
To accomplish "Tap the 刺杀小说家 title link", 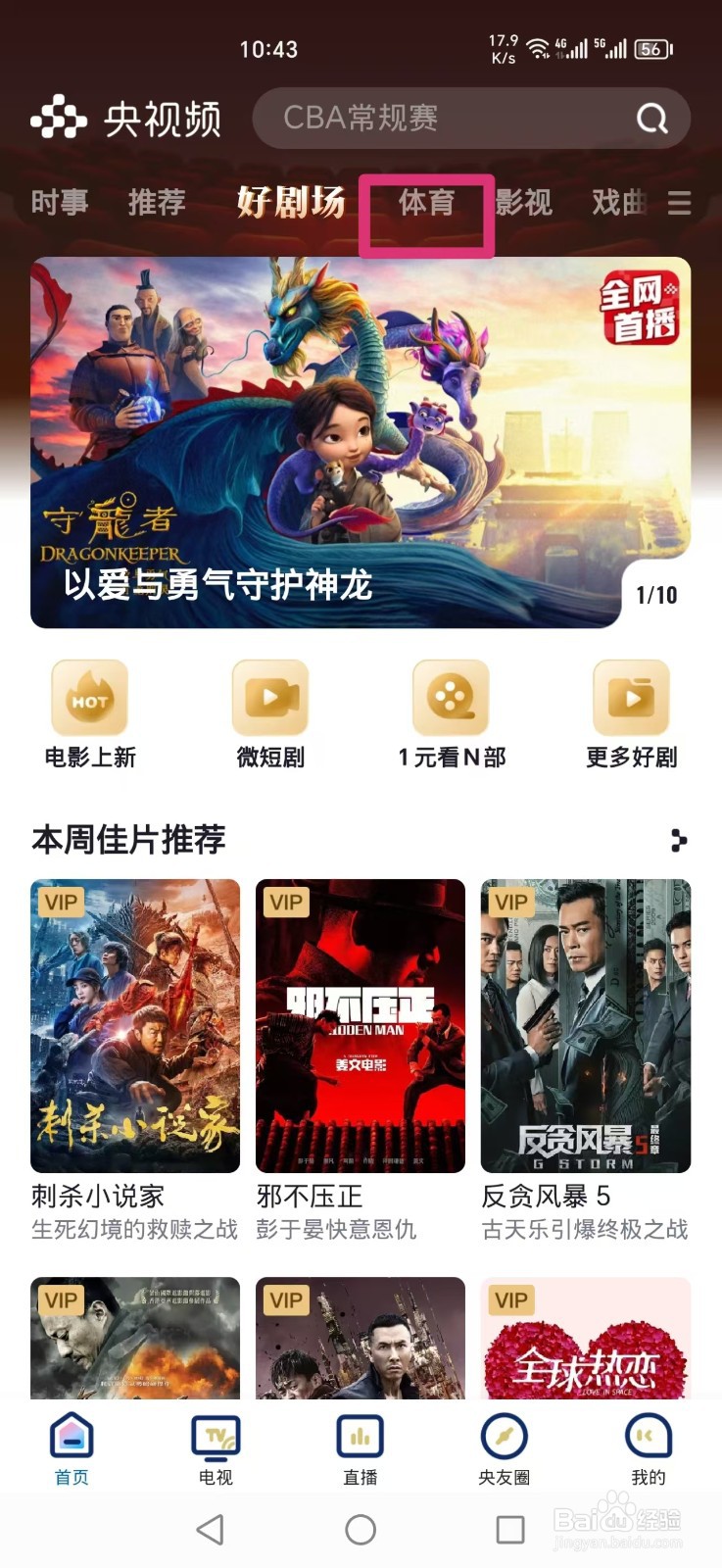I will (x=98, y=1196).
